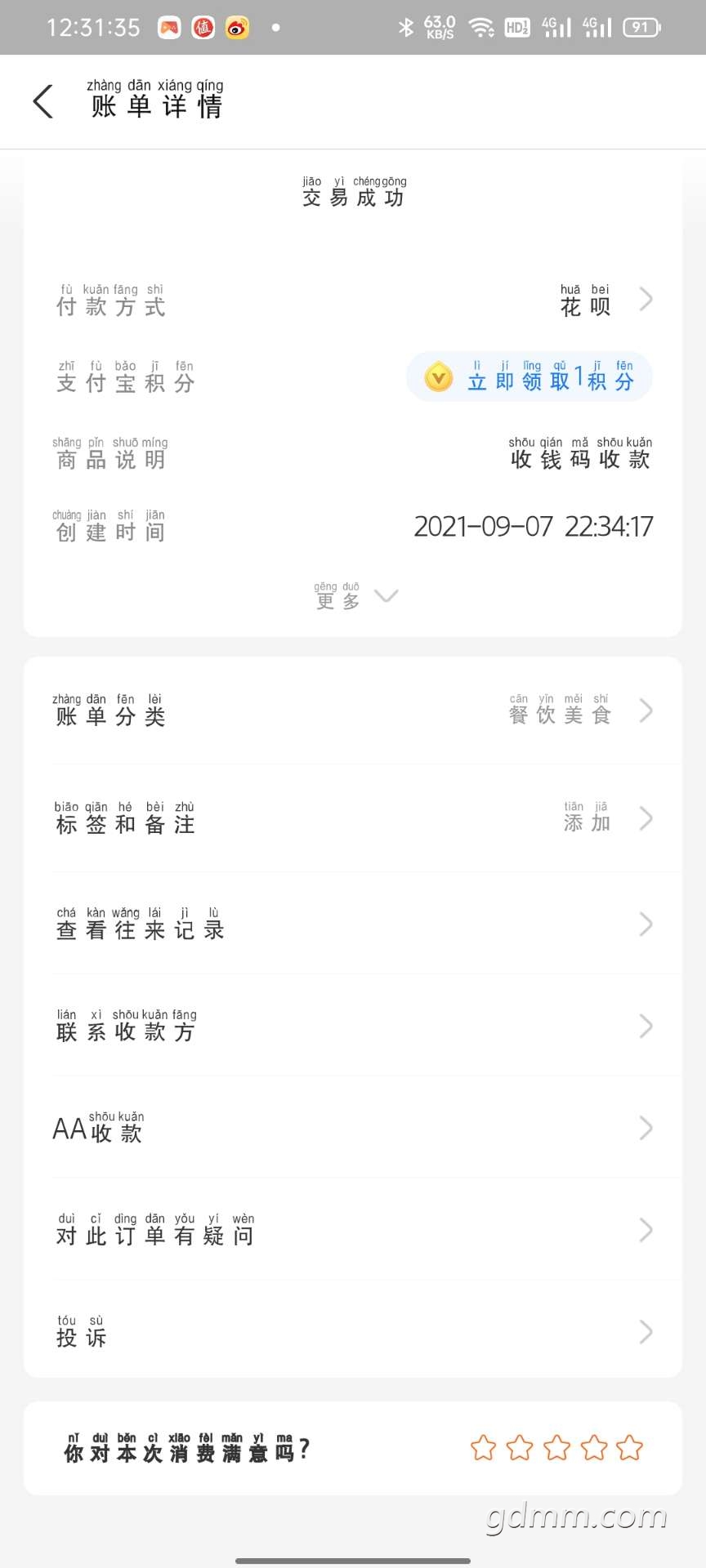706x1568 pixels.
Task: Tap 立即领取1积分 button
Action: tap(529, 377)
